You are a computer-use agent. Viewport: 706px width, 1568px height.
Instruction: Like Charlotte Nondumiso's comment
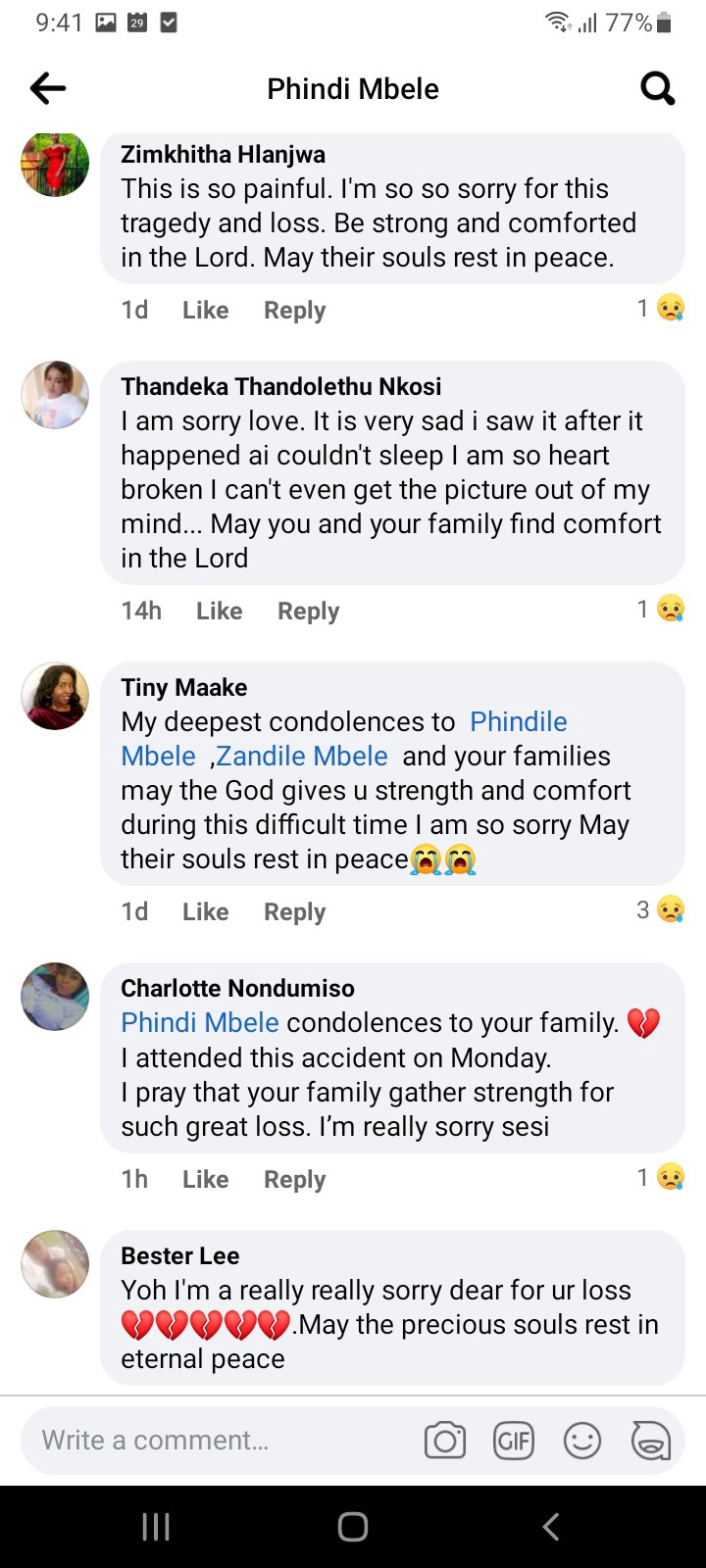pyautogui.click(x=205, y=1179)
